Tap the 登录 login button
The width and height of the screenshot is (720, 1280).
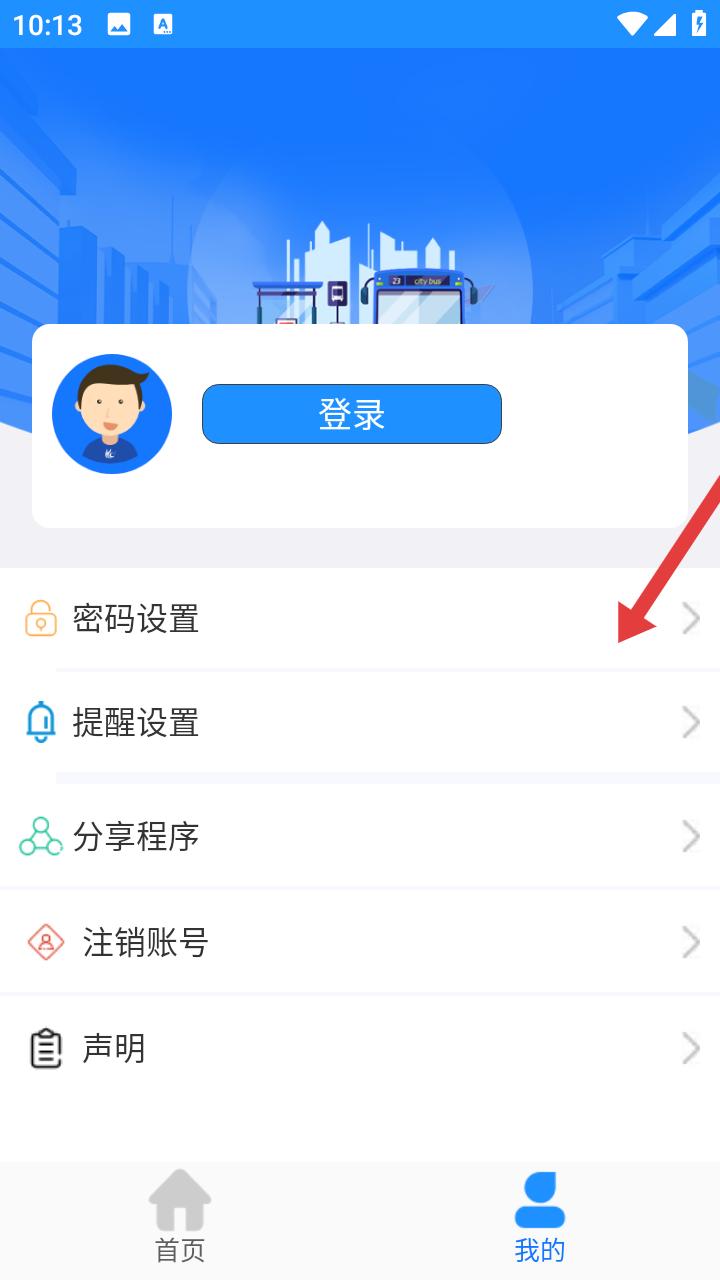352,414
